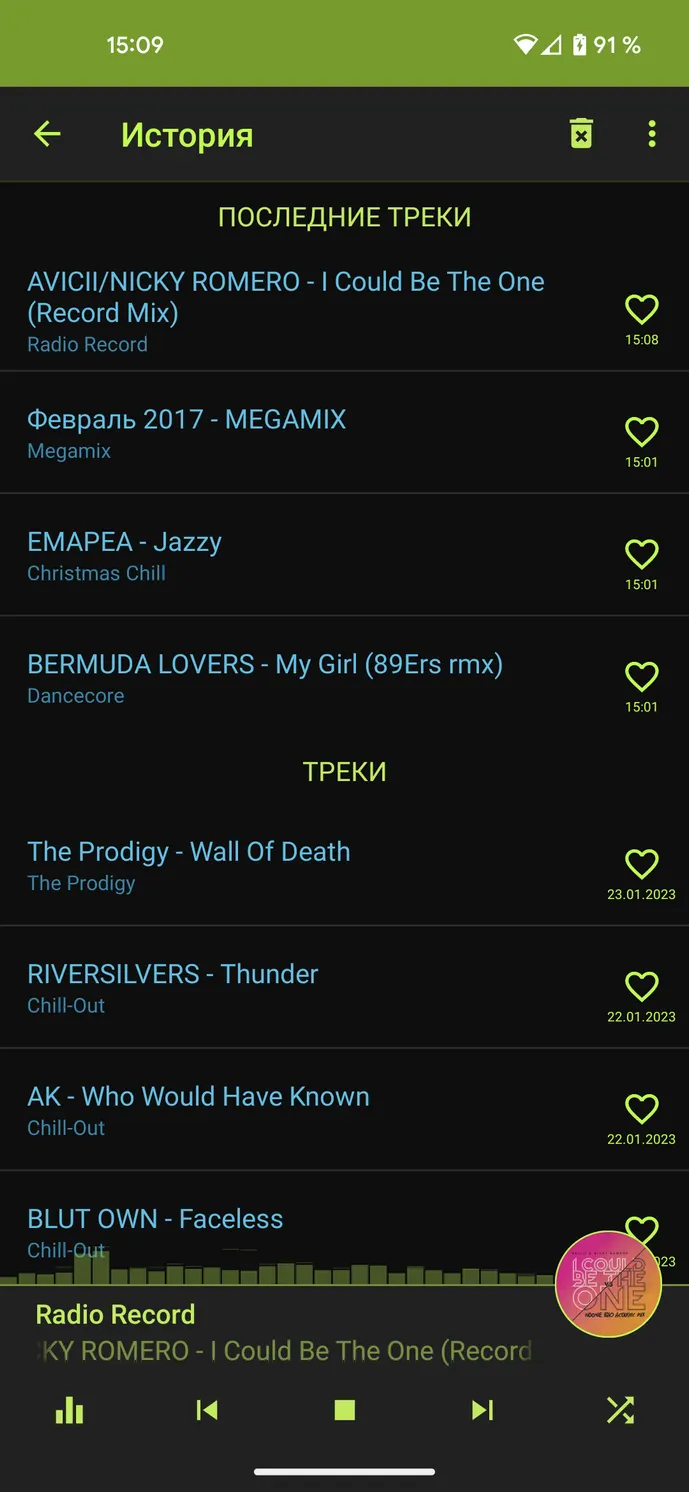Favorite The Prodigy - Wall Of Death
This screenshot has height=1492, width=689.
pyautogui.click(x=641, y=864)
